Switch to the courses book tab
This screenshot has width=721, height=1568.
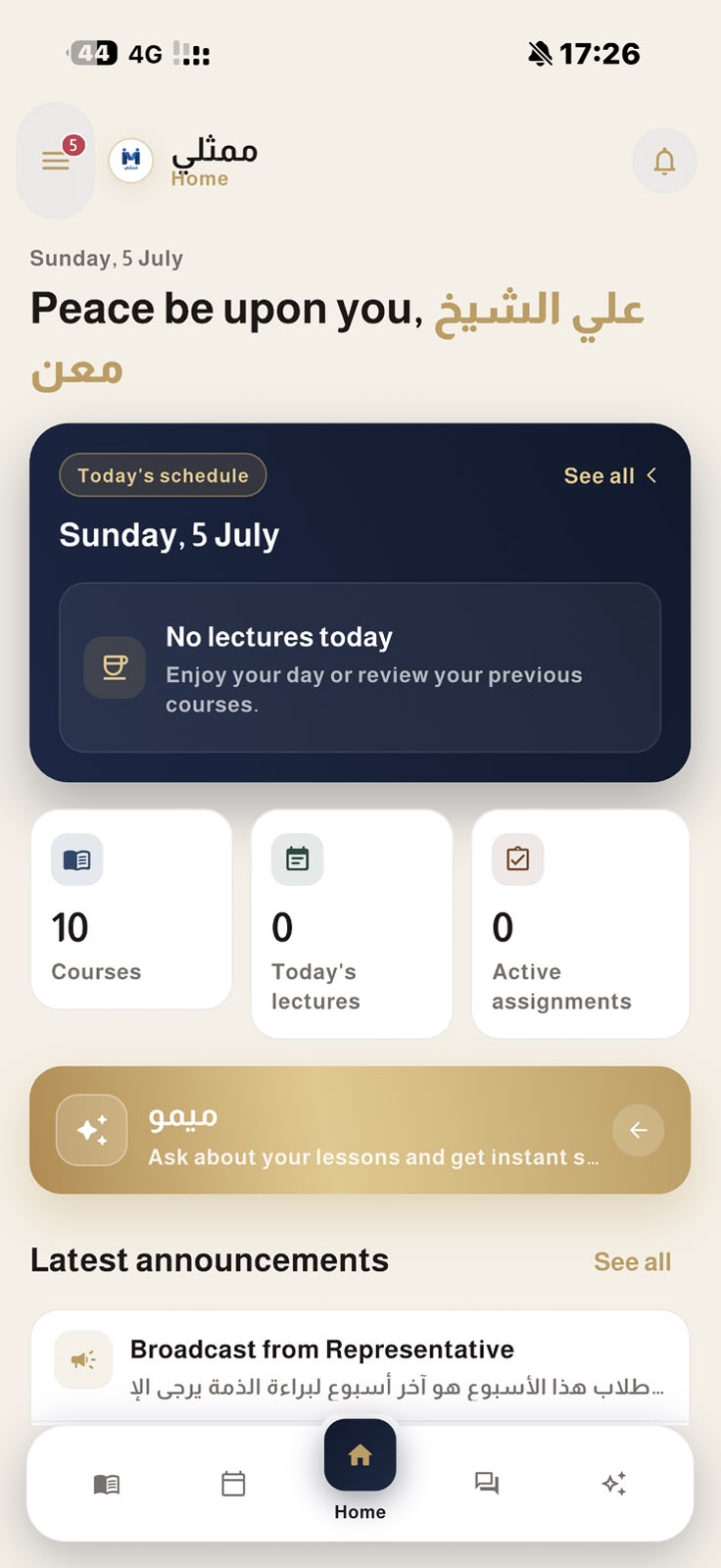point(107,1484)
